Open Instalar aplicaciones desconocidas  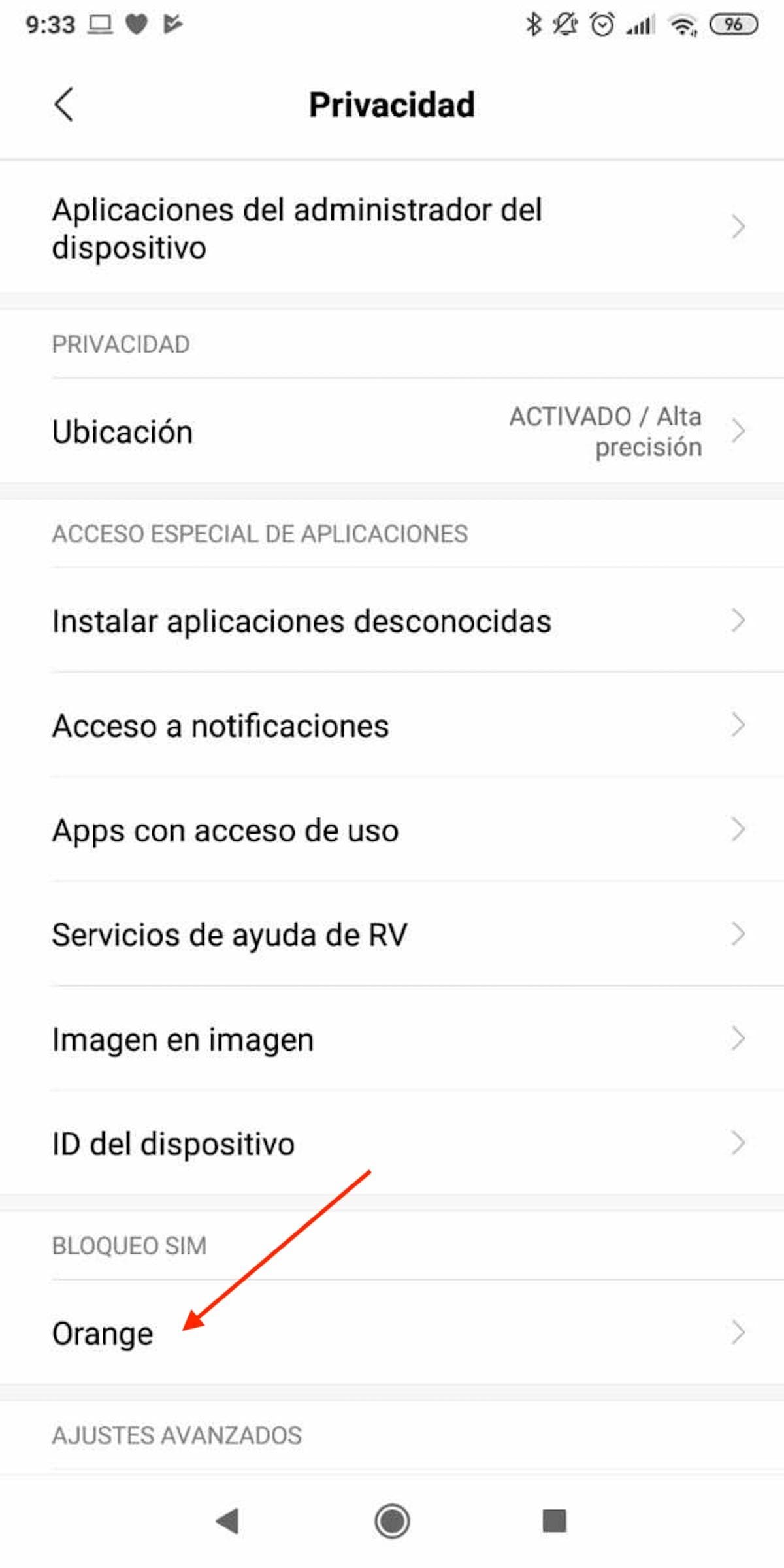click(392, 621)
